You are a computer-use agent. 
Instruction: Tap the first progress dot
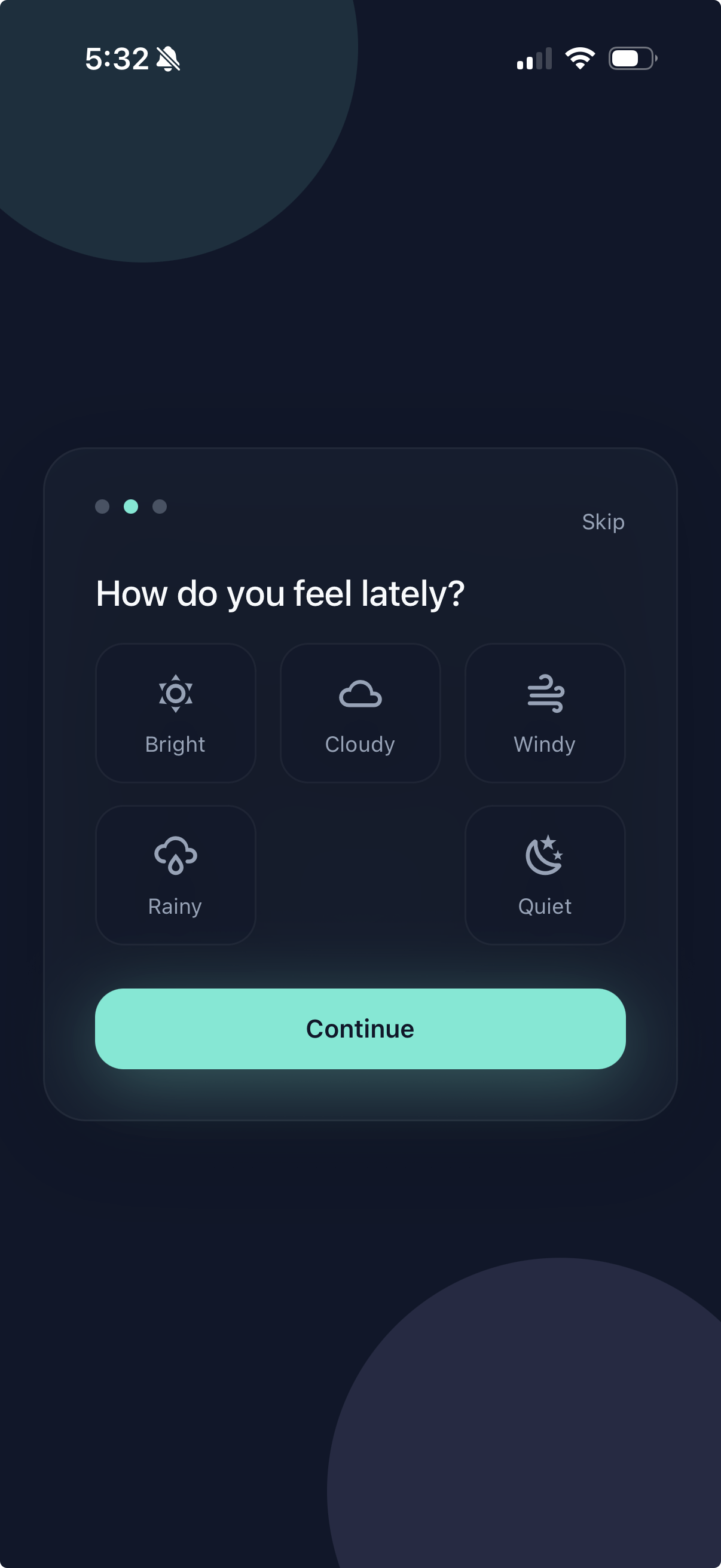coord(102,506)
